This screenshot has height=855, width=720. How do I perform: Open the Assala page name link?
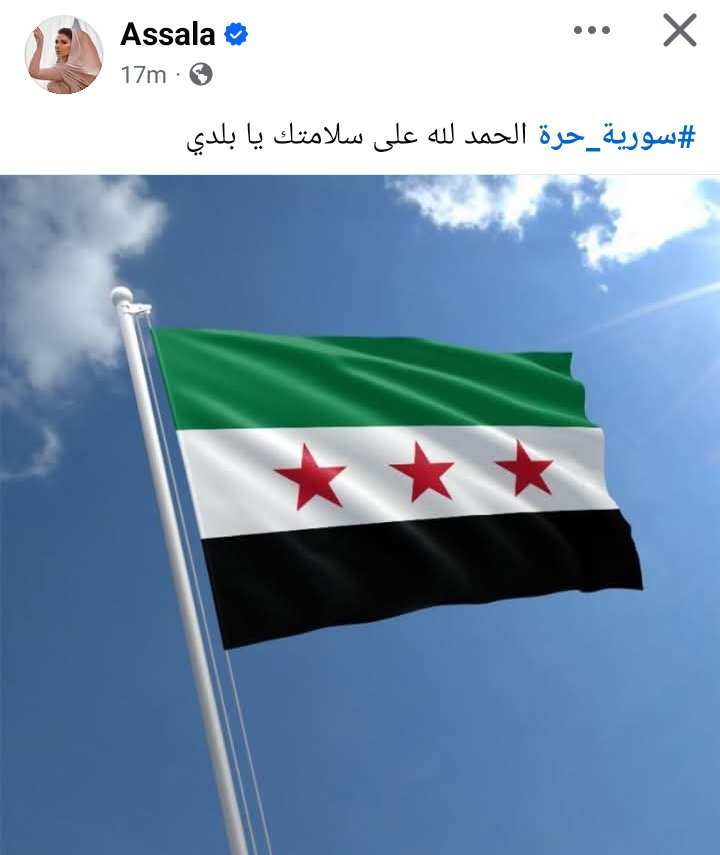167,34
